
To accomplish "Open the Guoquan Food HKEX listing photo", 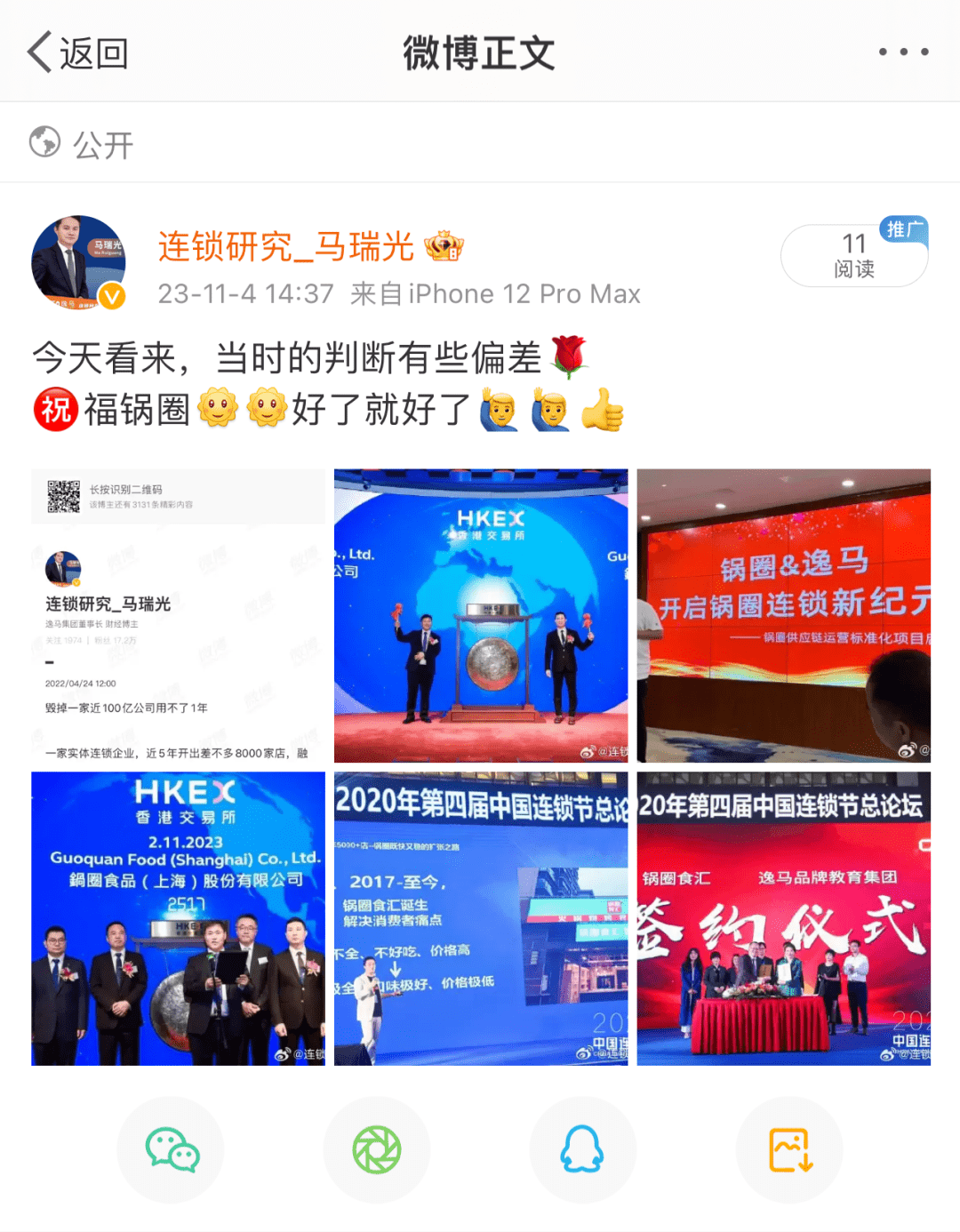I will (x=178, y=918).
